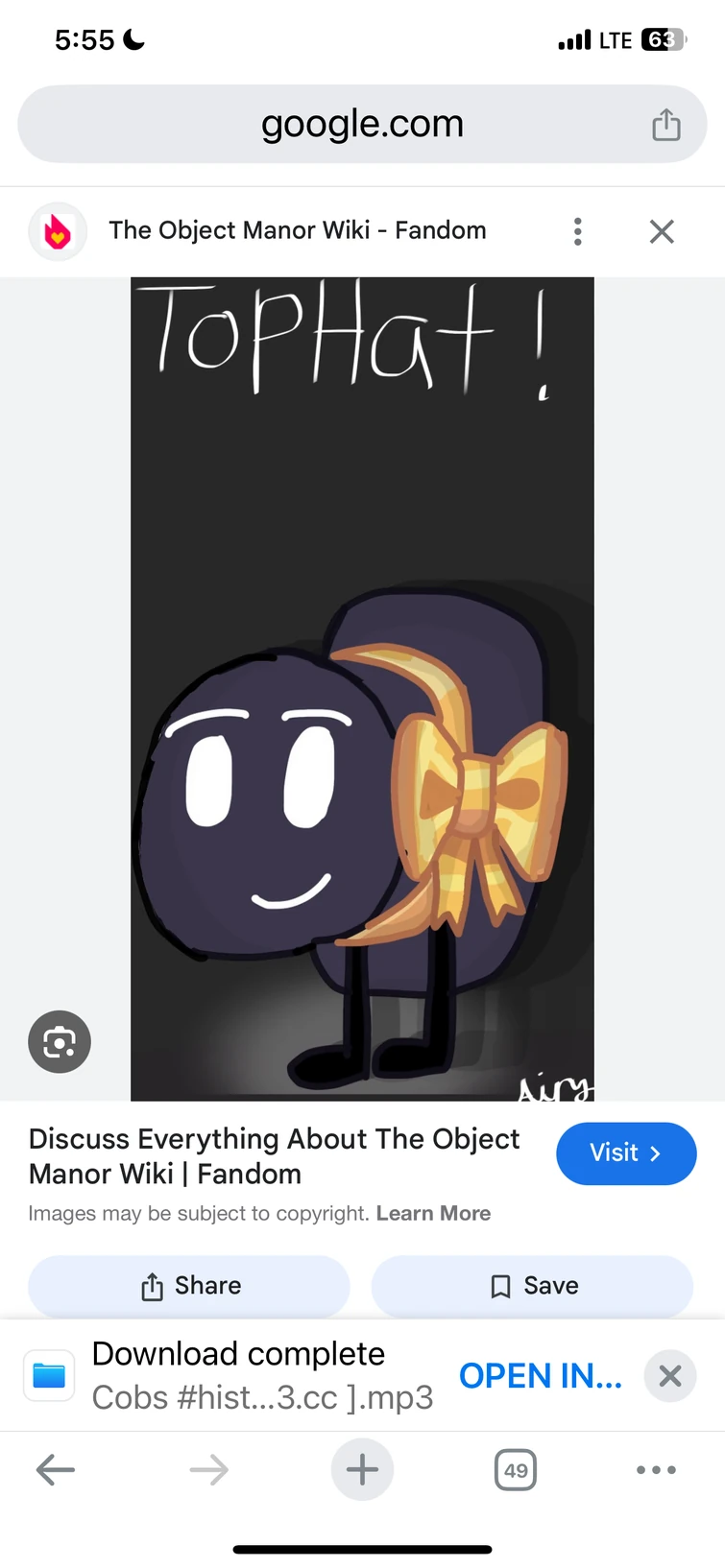725x1568 pixels.
Task: Tap the Learn More copyright link
Action: click(x=433, y=1213)
